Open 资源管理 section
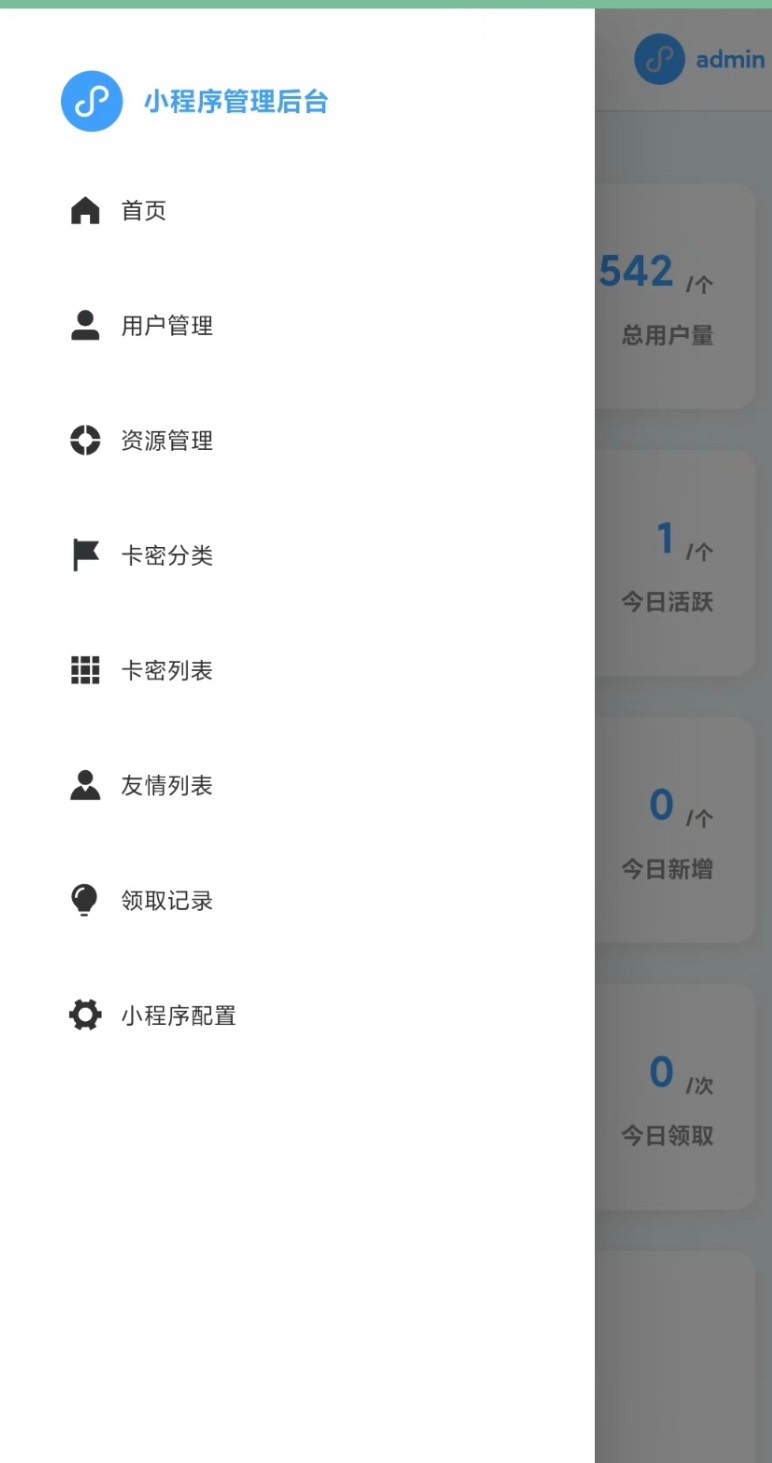The width and height of the screenshot is (772, 1463). coord(166,441)
